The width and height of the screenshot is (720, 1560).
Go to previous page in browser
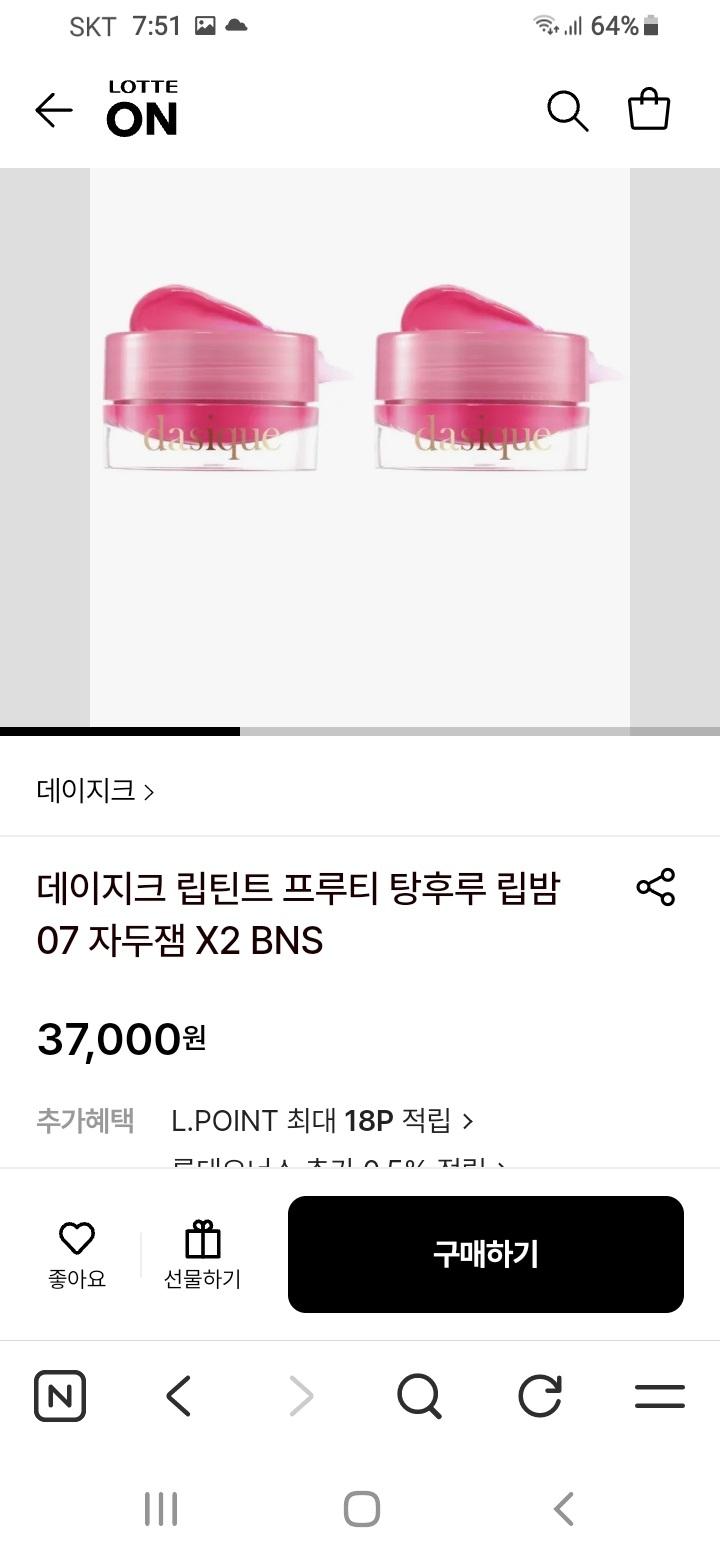[179, 1396]
